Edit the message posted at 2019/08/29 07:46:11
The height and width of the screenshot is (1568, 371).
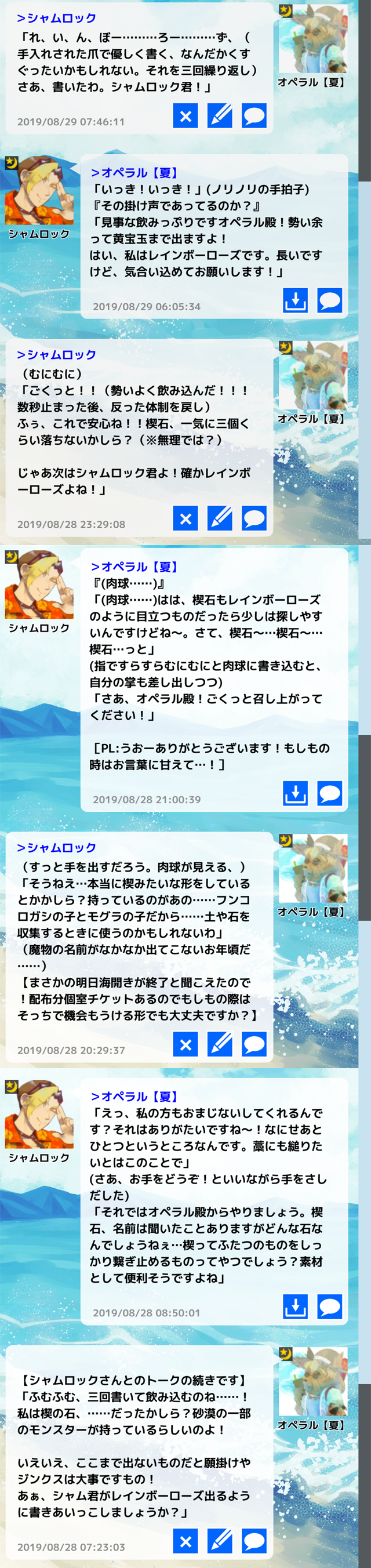click(x=220, y=115)
